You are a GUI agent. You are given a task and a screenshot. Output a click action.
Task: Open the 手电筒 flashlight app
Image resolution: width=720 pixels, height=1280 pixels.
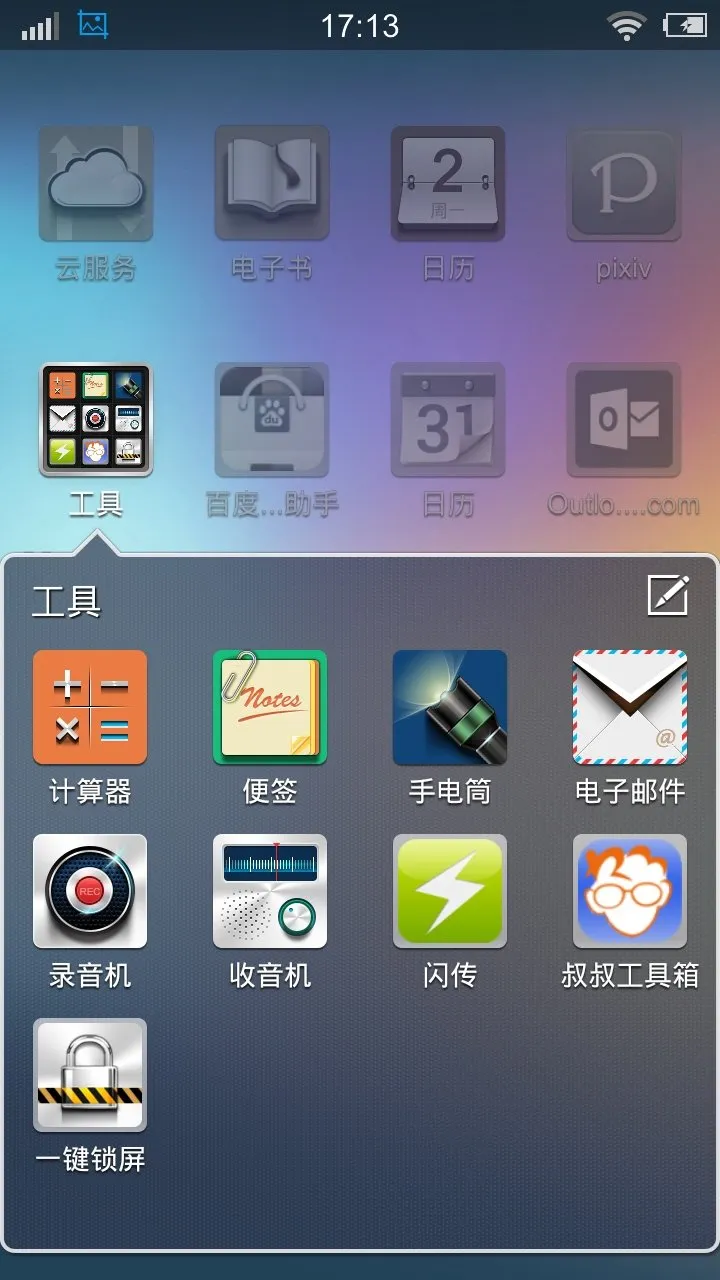click(x=450, y=708)
